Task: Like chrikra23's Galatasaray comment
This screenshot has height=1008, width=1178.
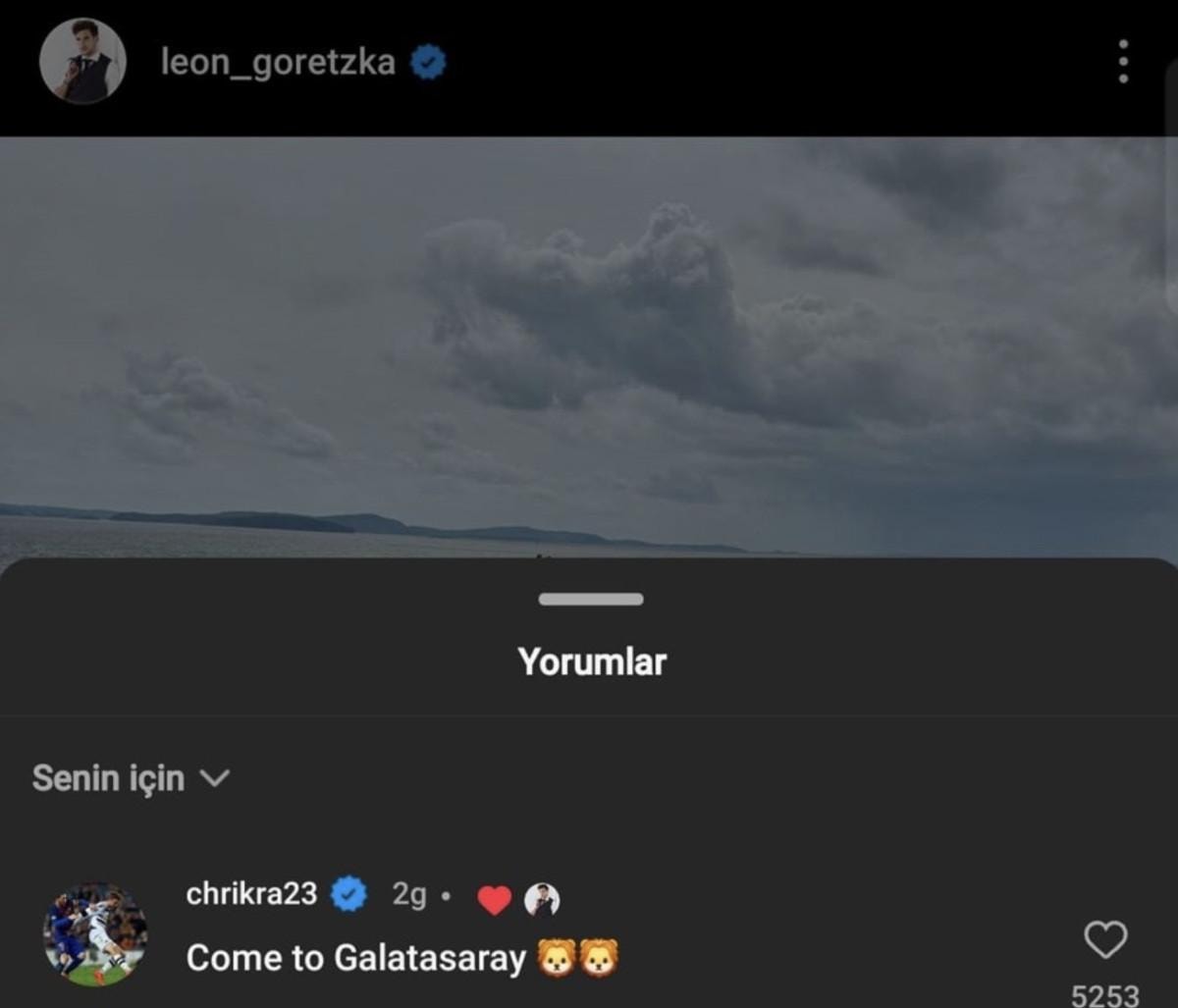Action: [x=1105, y=939]
